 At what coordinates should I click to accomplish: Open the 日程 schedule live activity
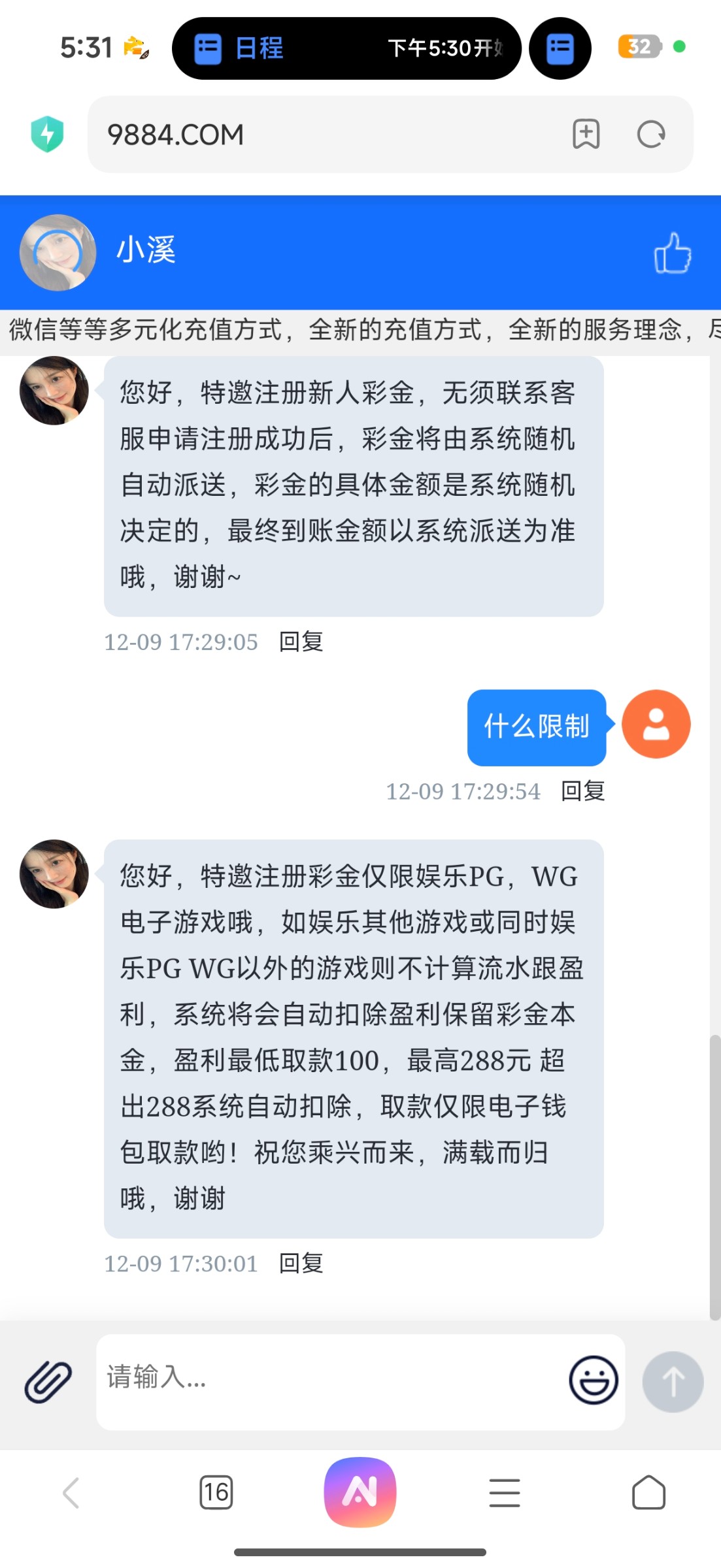(346, 48)
